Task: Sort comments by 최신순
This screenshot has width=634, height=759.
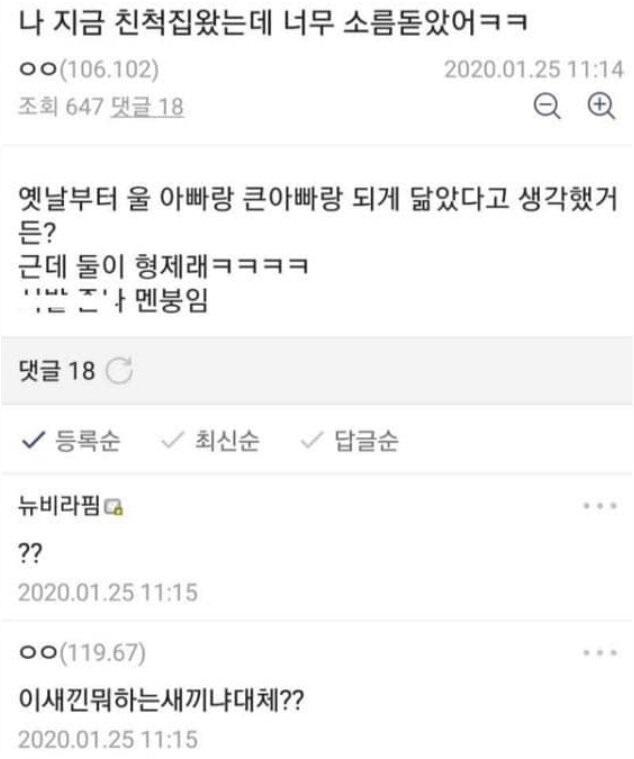Action: tap(214, 441)
